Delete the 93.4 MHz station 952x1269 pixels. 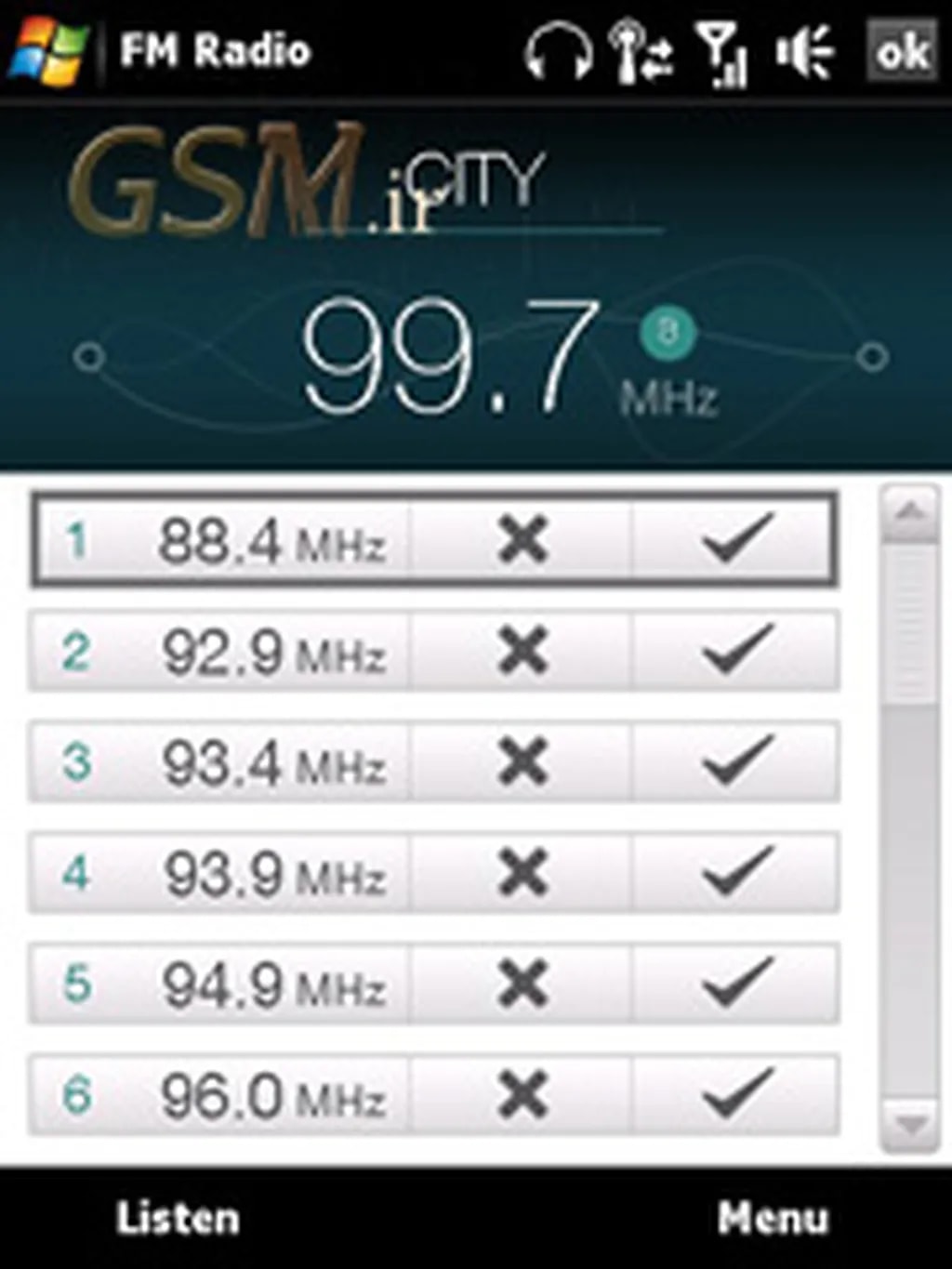(x=522, y=763)
